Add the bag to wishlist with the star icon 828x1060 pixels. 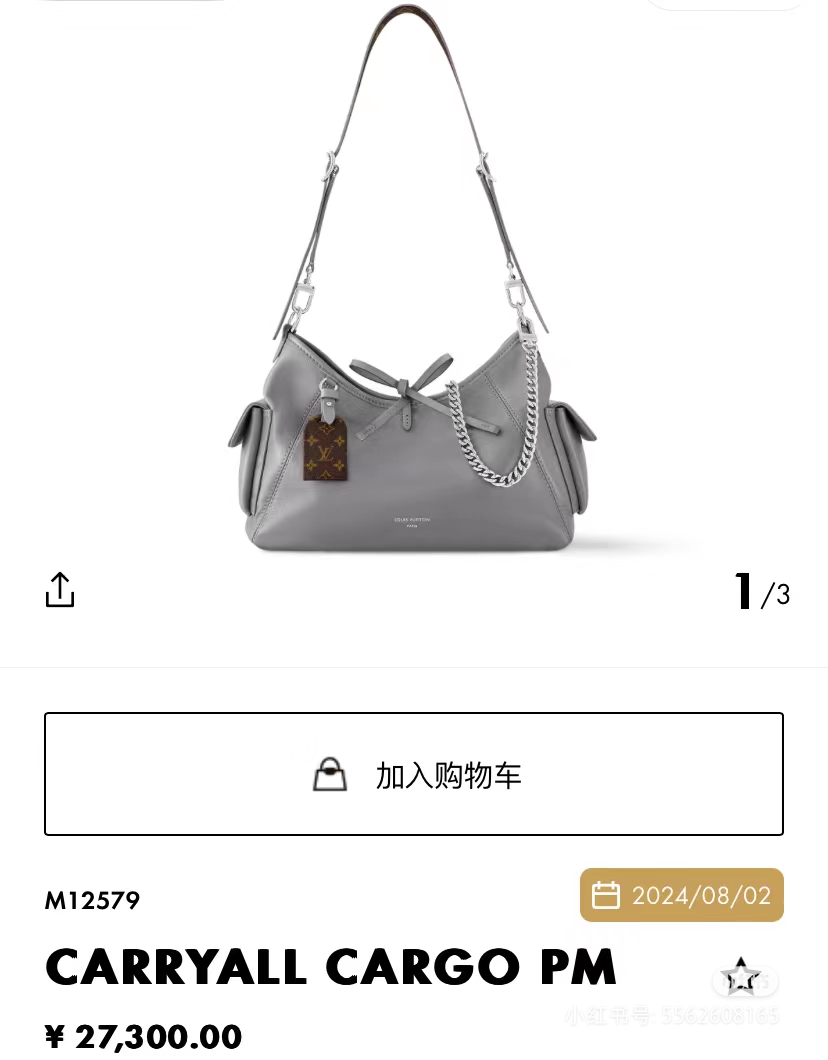pyautogui.click(x=741, y=977)
